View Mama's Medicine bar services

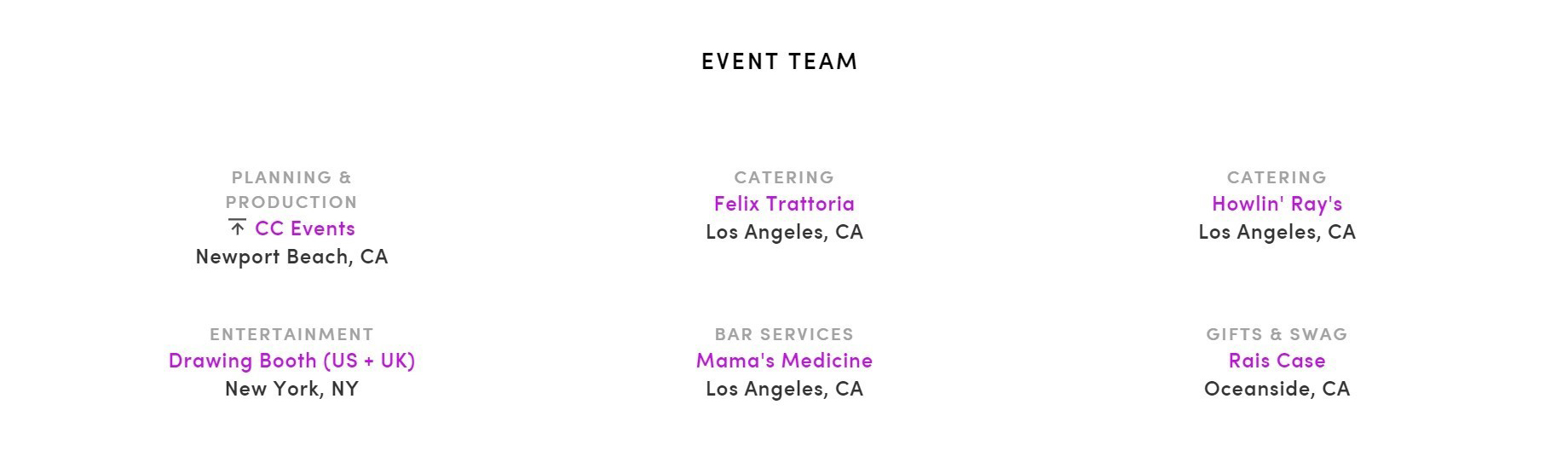[x=783, y=361]
